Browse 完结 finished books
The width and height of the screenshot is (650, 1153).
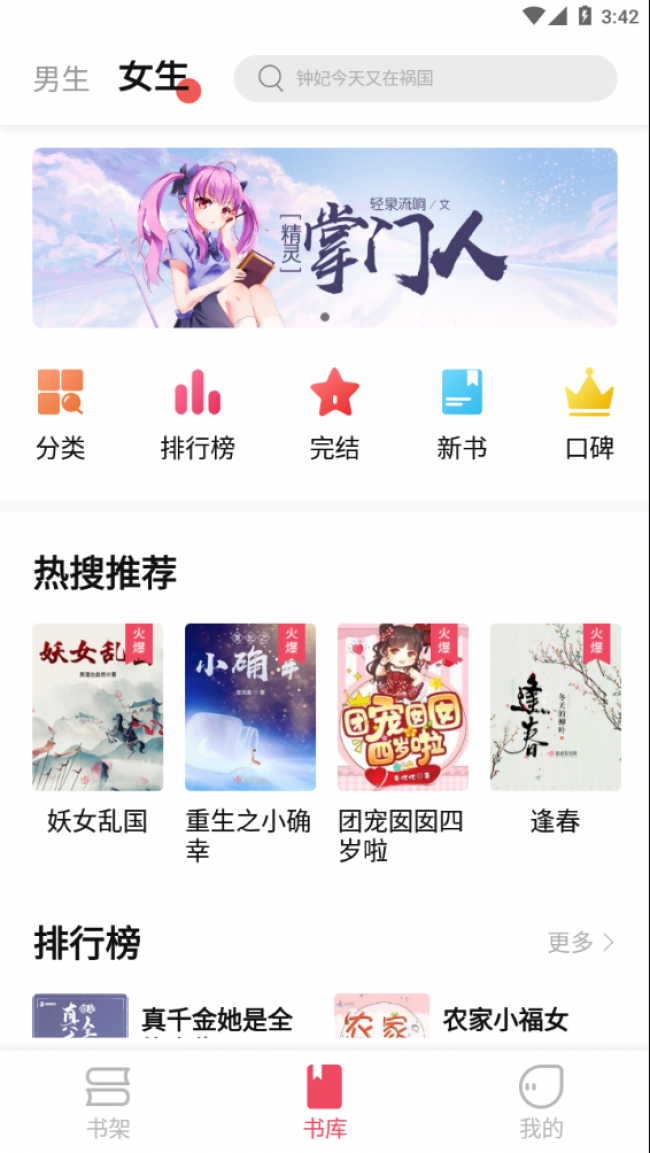click(x=334, y=414)
